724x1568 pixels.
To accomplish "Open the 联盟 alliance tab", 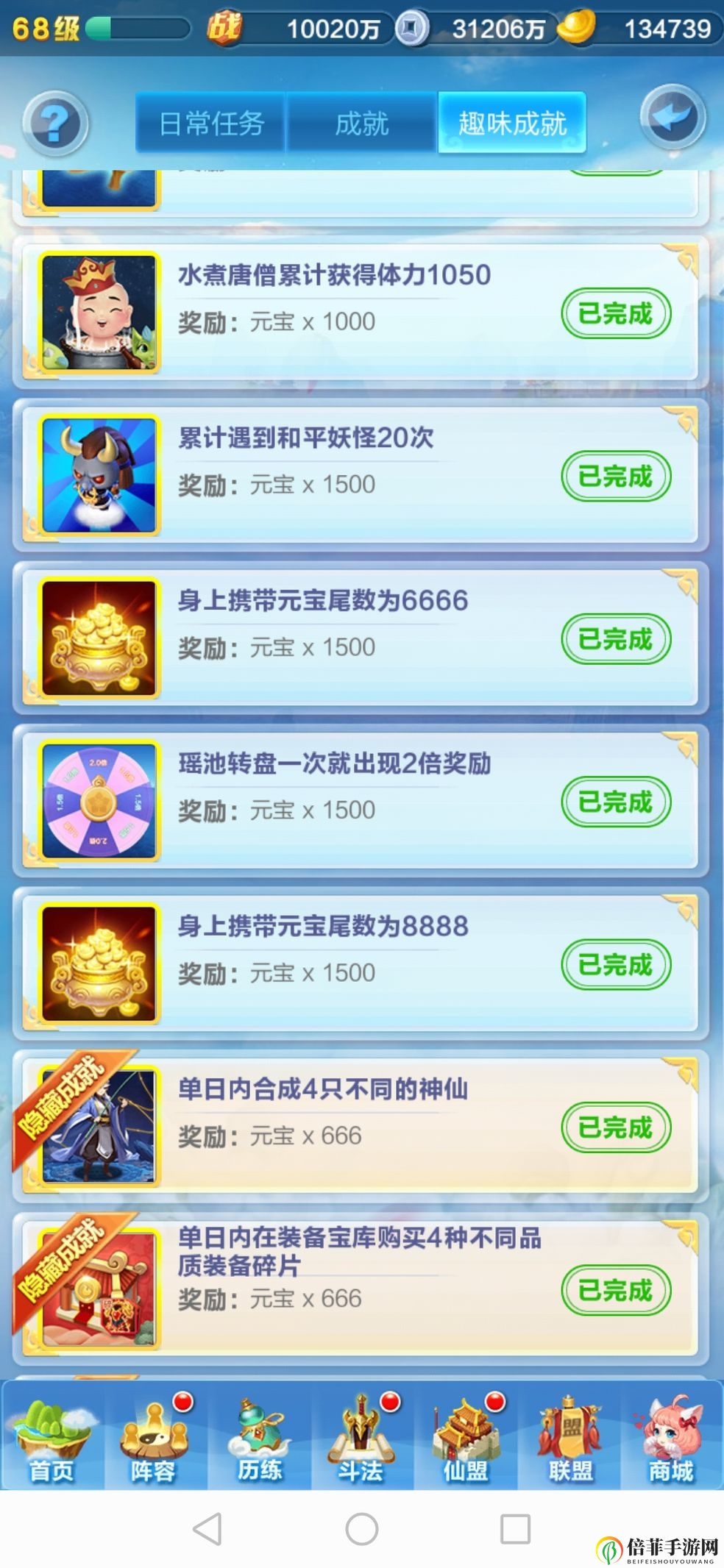I will pos(569,1438).
